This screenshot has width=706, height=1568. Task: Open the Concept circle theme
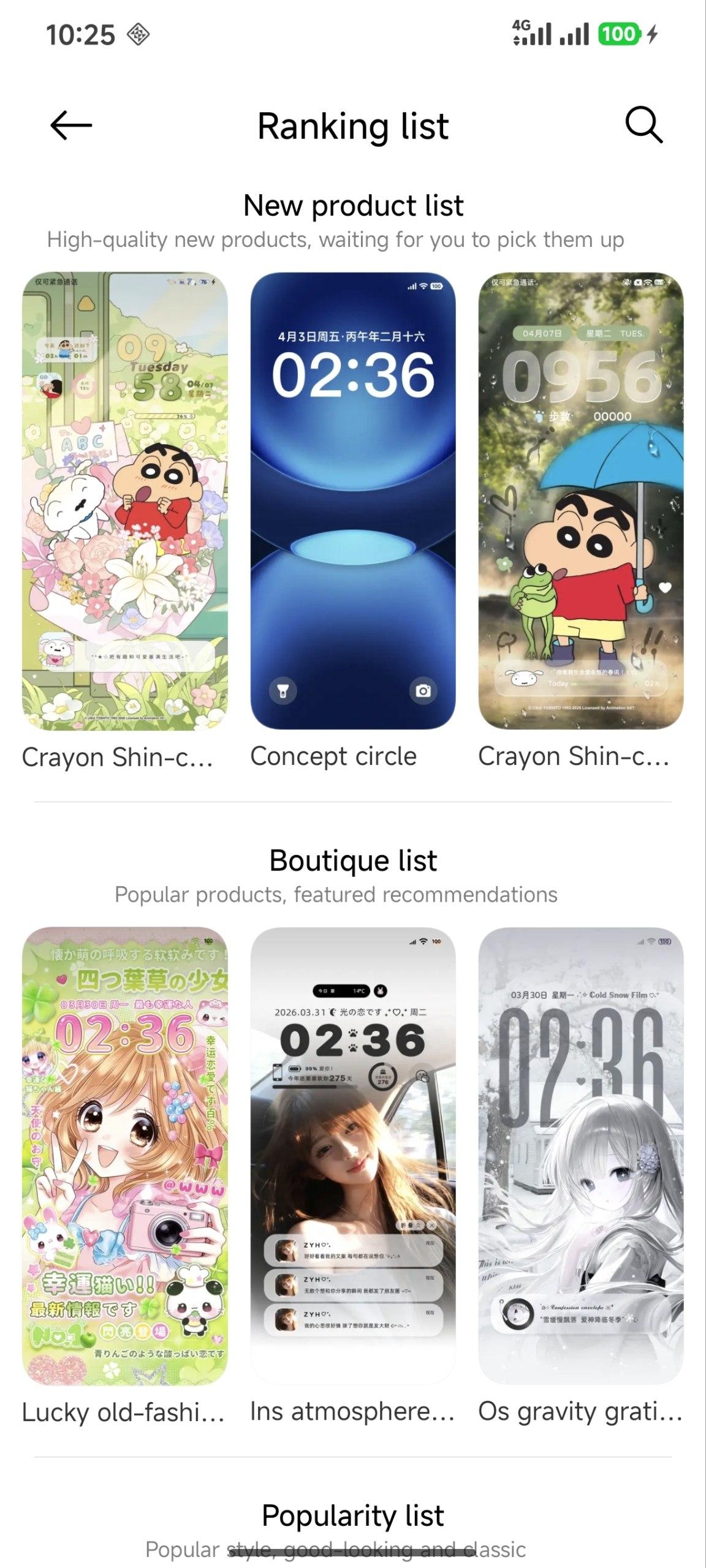[353, 501]
